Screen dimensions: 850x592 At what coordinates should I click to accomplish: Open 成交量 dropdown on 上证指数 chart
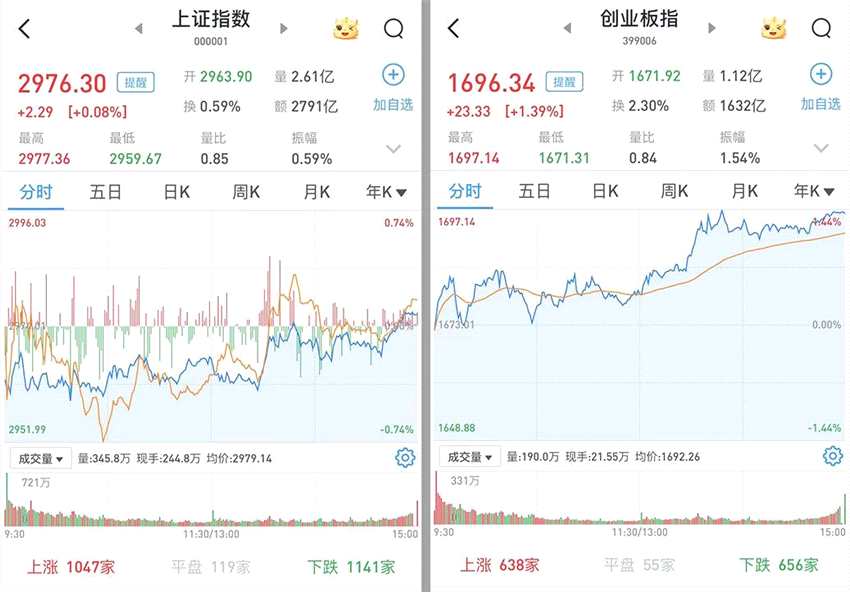point(40,458)
